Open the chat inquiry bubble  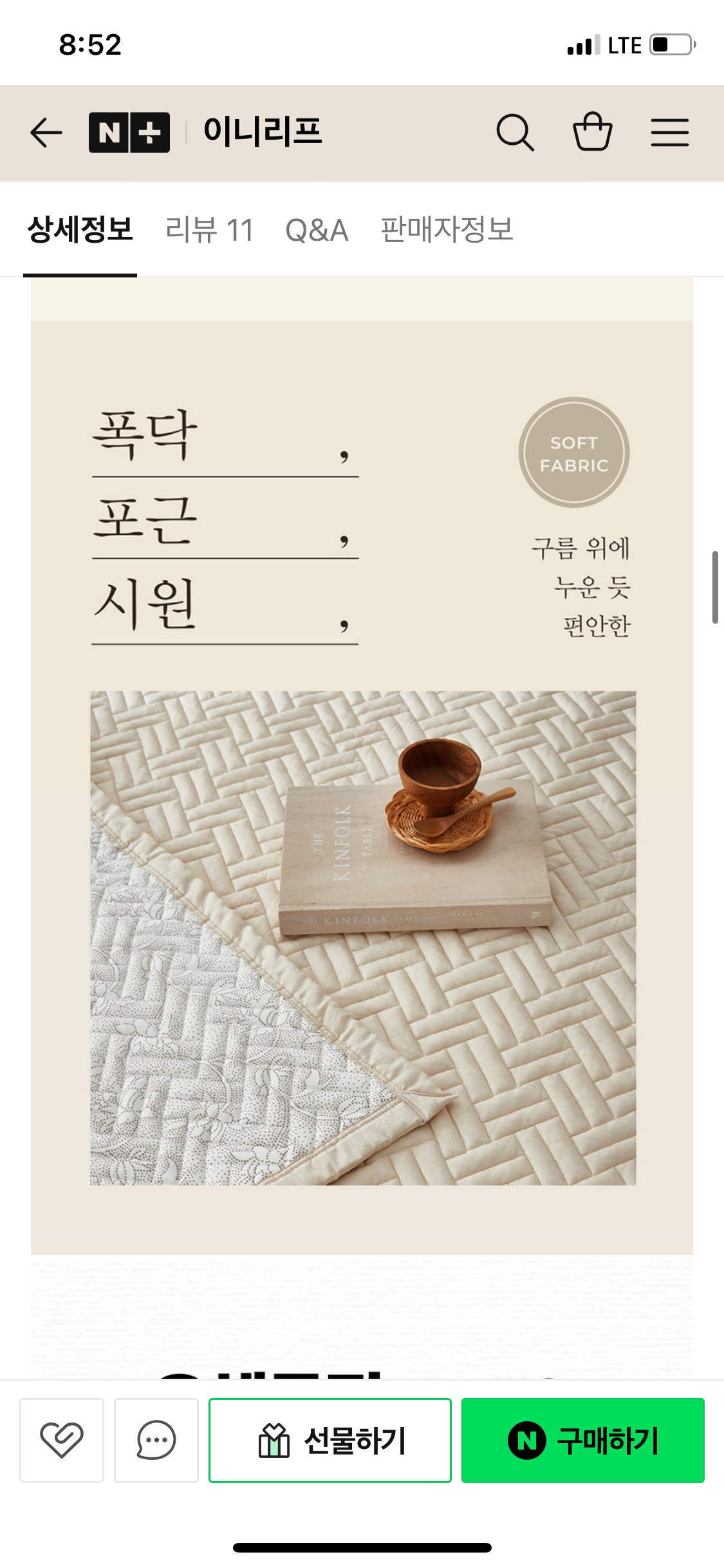click(156, 1440)
